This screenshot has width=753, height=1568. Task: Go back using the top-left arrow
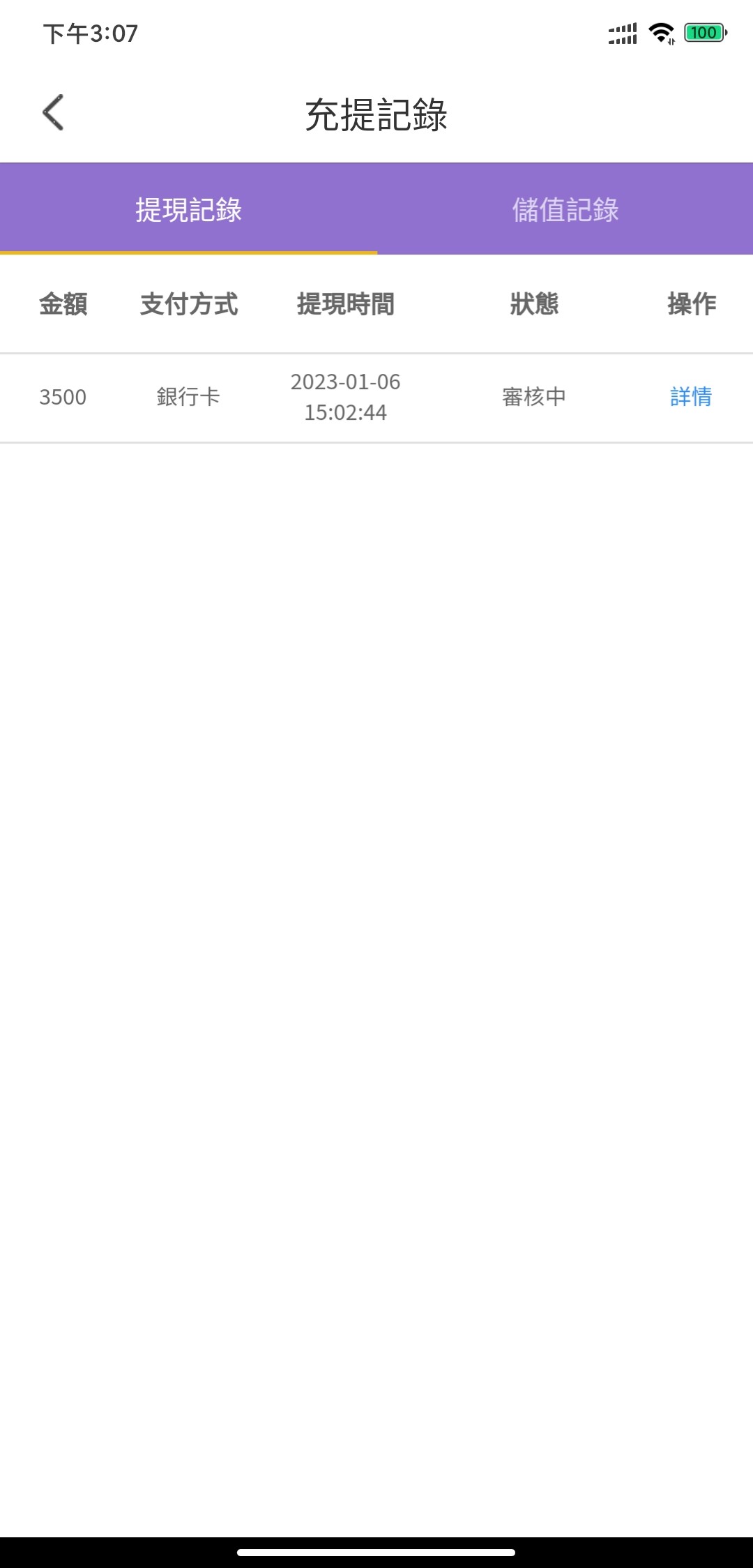pos(53,112)
